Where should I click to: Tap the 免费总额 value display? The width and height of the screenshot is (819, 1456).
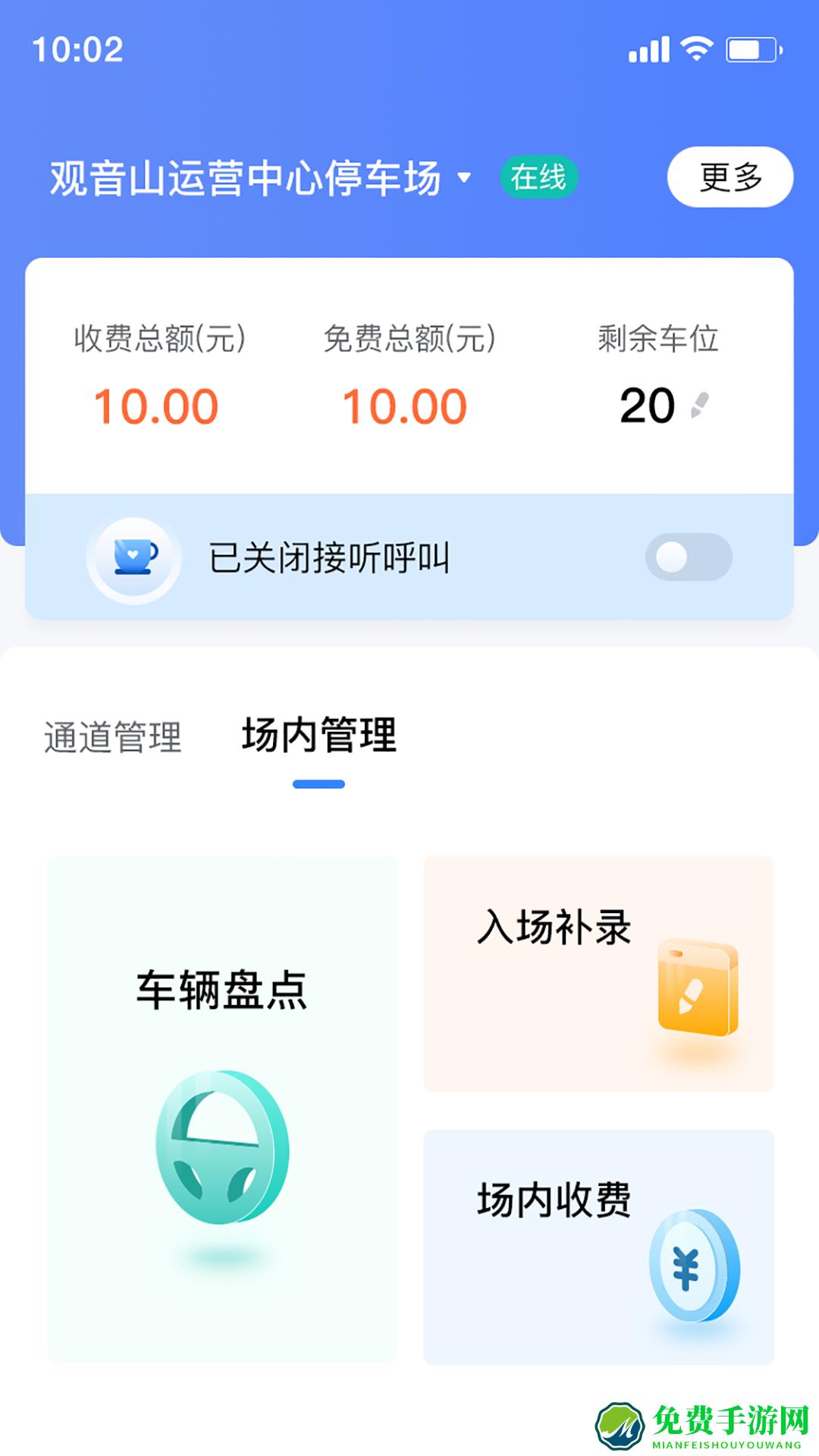coord(404,407)
